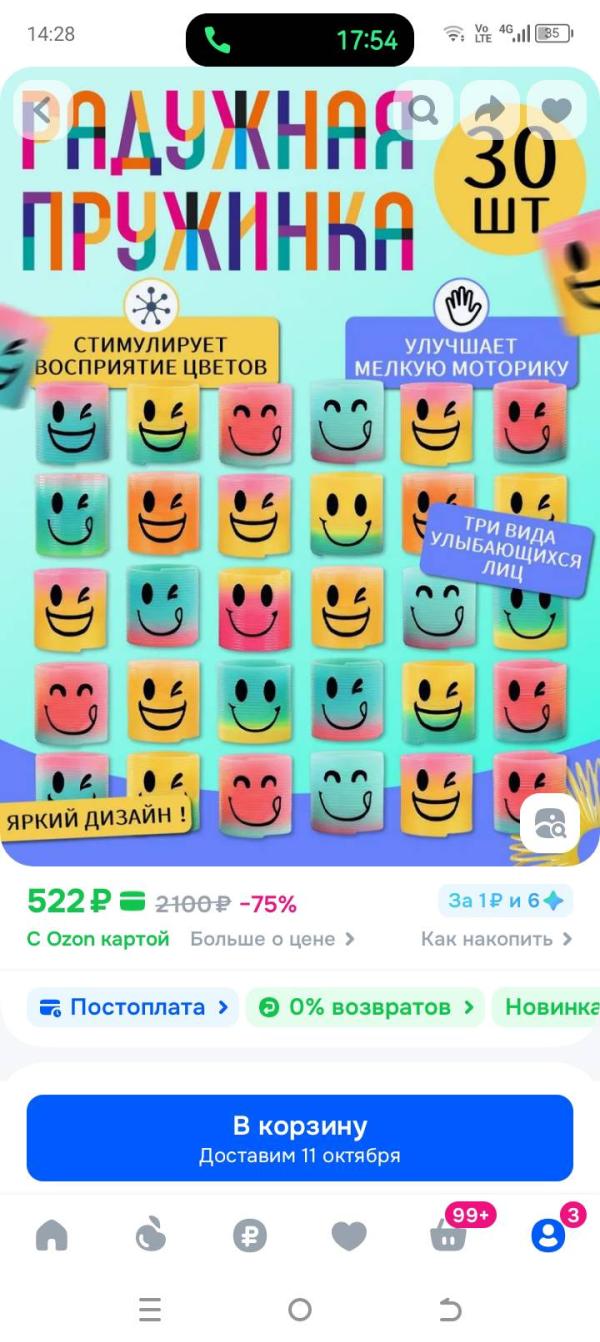Open 'Как накопить' info
The width and height of the screenshot is (600, 1342).
tap(497, 939)
